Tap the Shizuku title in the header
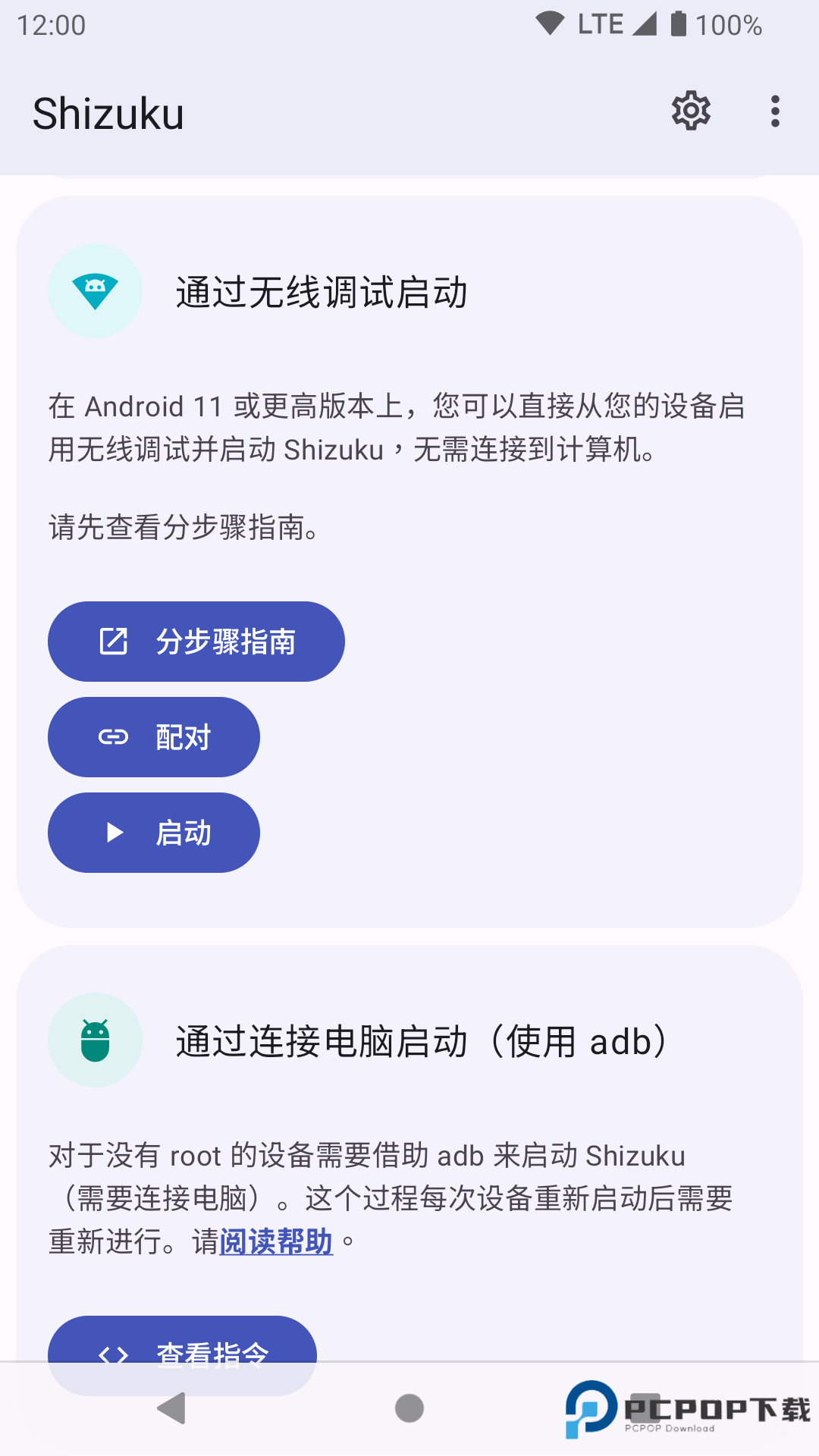Viewport: 819px width, 1456px height. tap(108, 112)
